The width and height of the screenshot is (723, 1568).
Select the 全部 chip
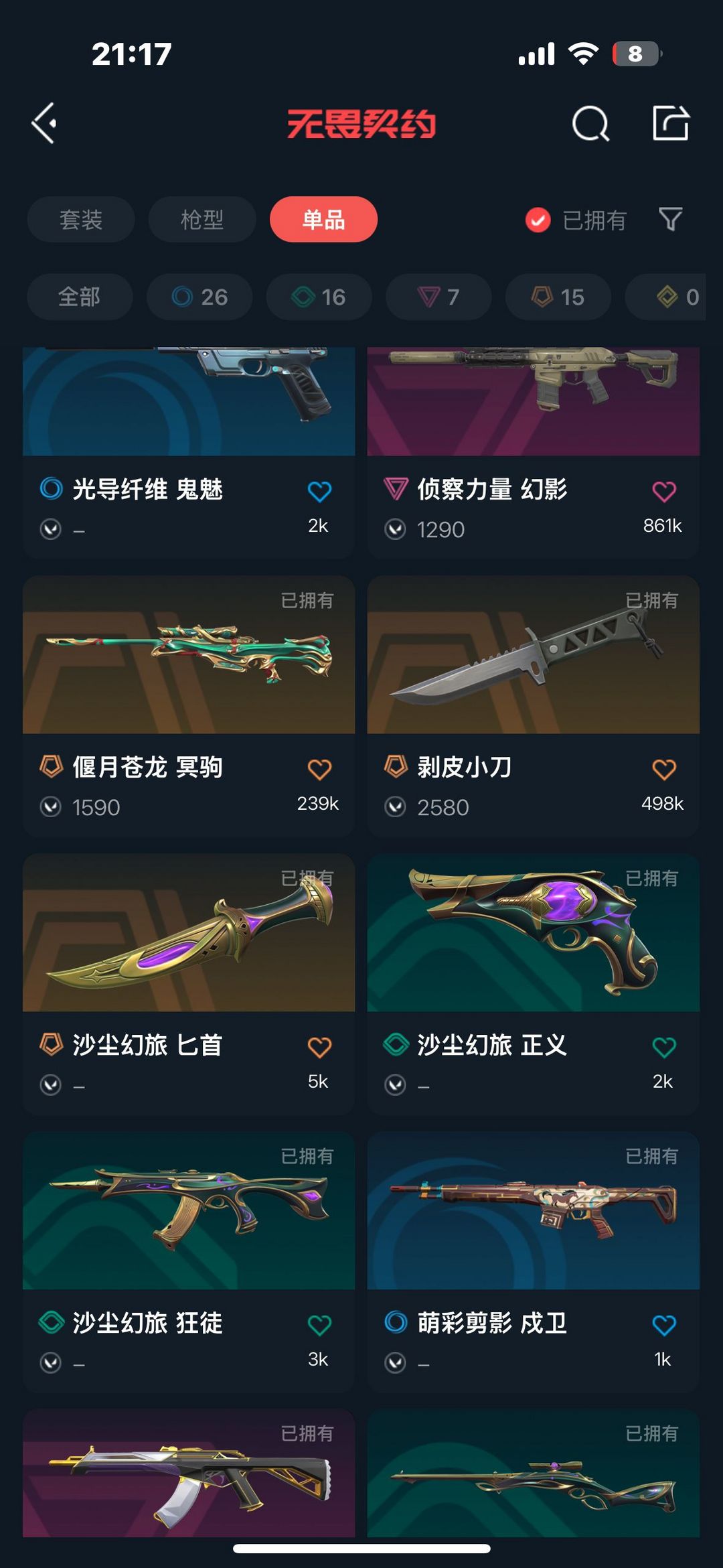[x=80, y=297]
